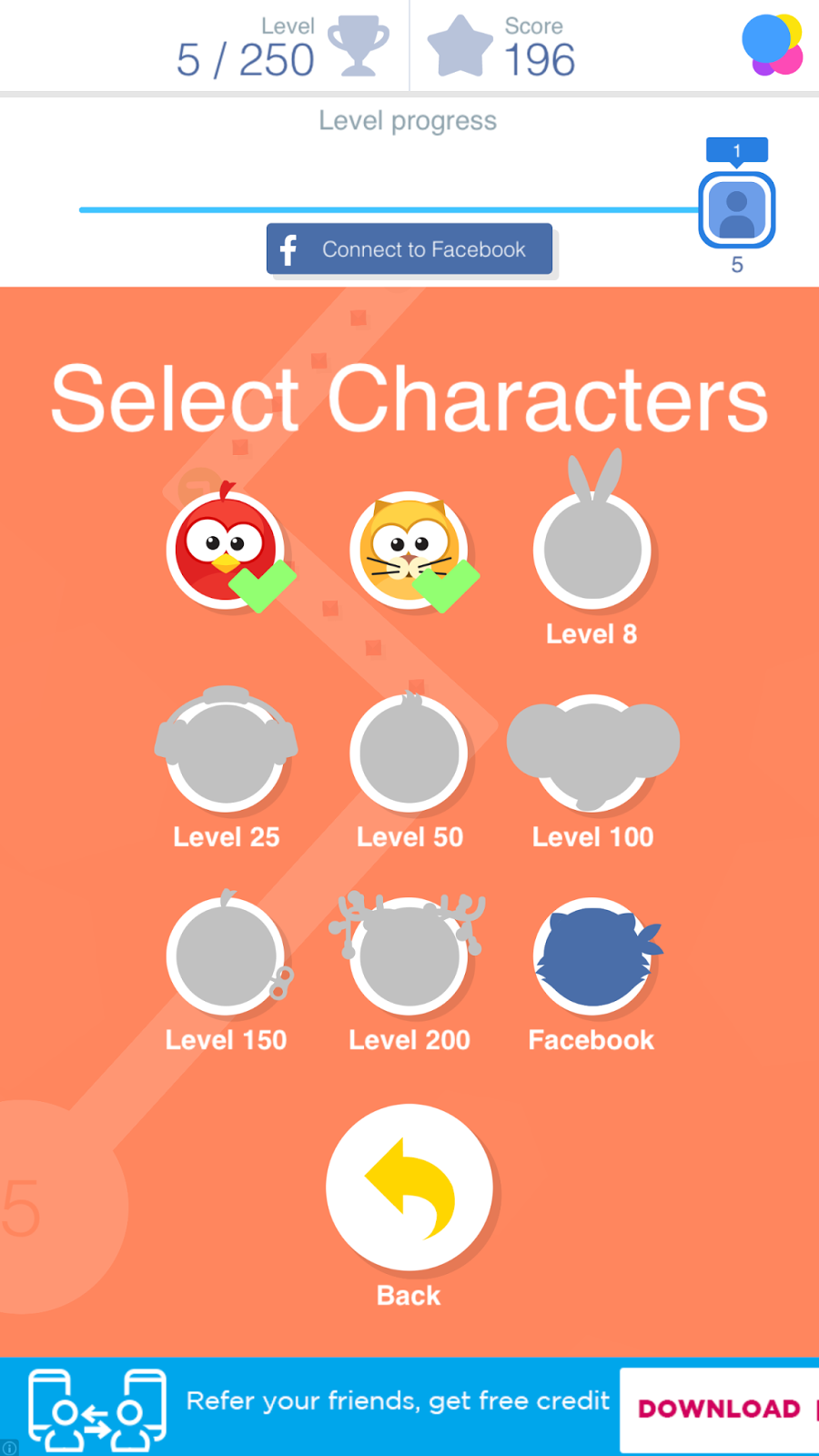Tap Connect to Facebook button

click(409, 249)
